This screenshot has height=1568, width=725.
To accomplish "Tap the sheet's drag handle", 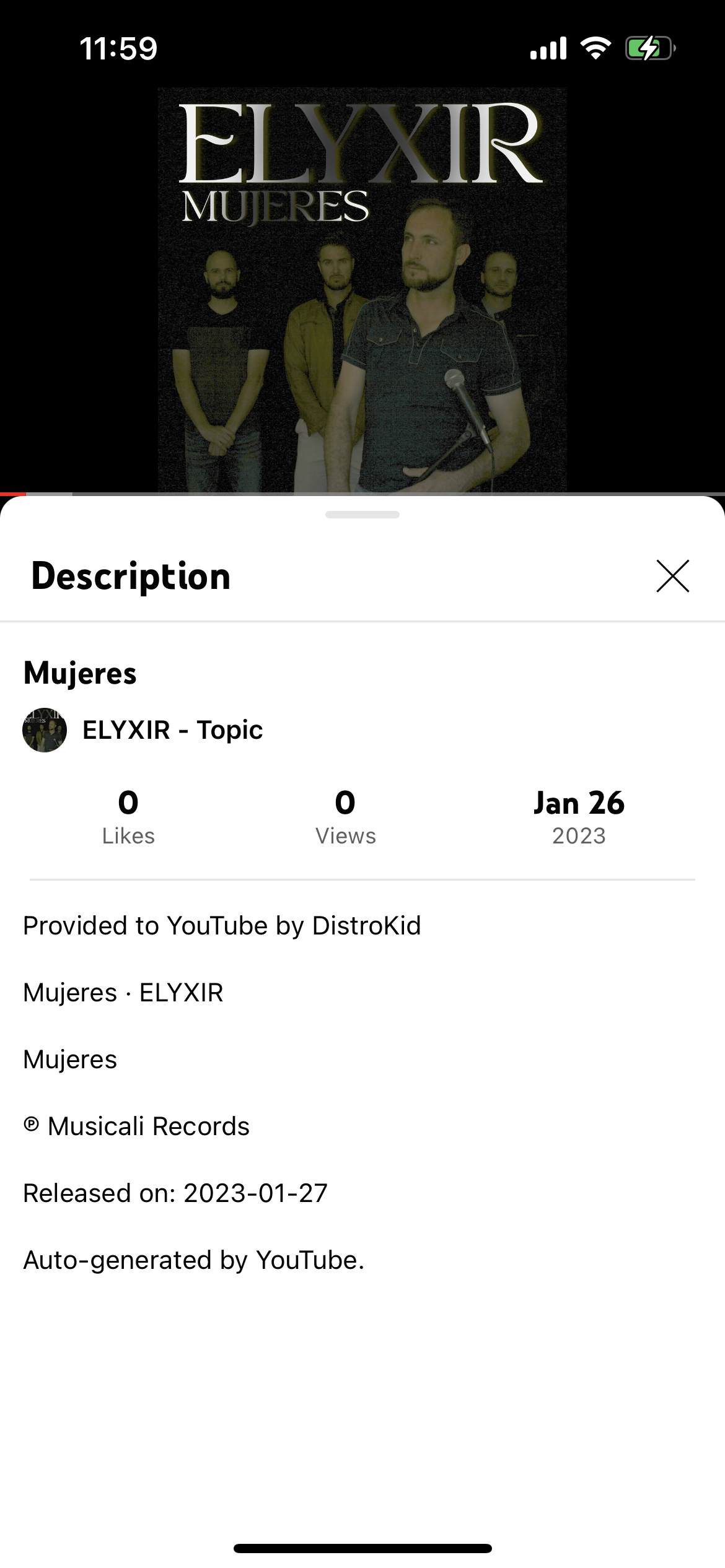I will tap(362, 515).
